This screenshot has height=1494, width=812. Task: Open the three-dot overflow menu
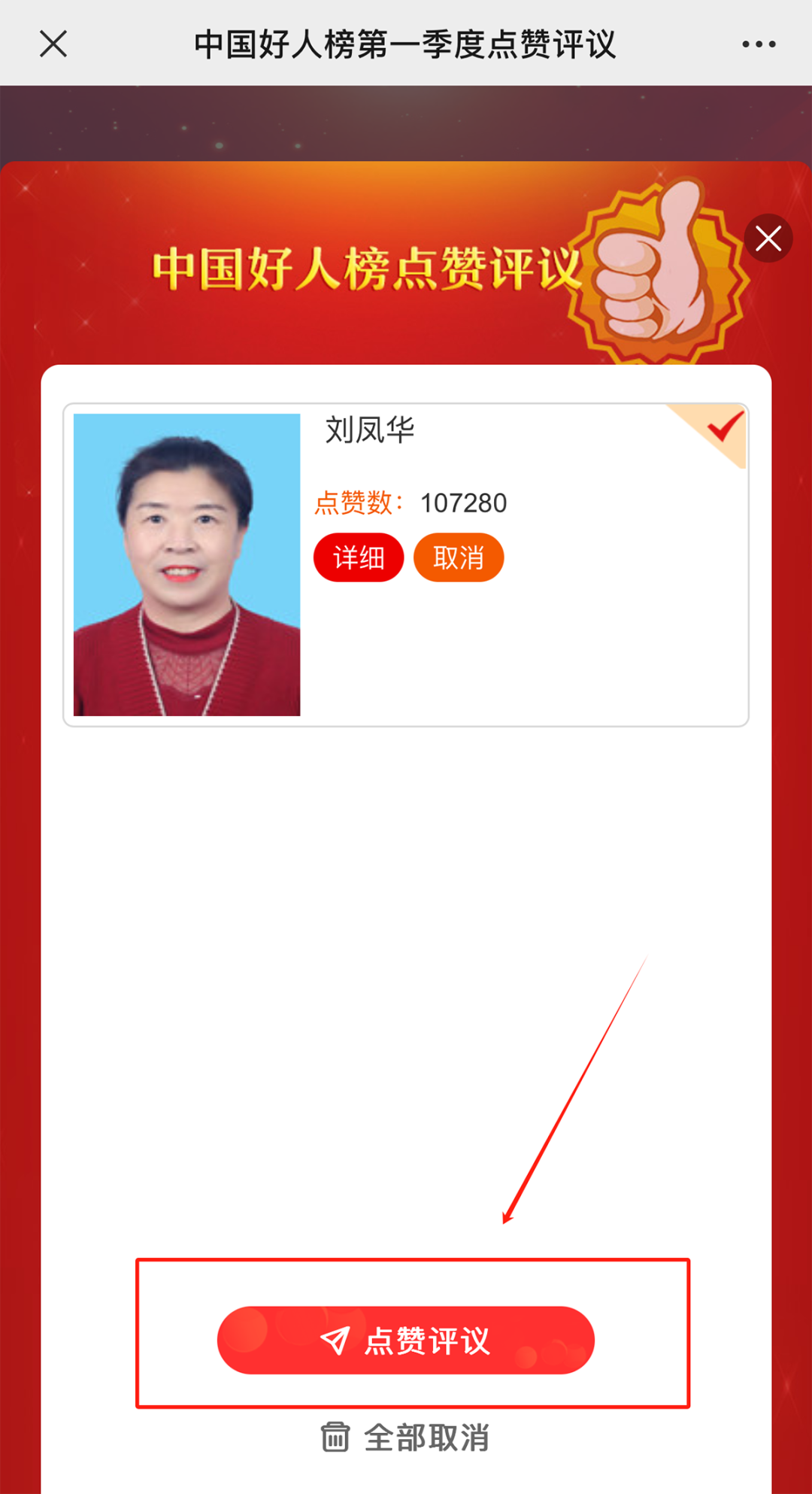pos(758,44)
